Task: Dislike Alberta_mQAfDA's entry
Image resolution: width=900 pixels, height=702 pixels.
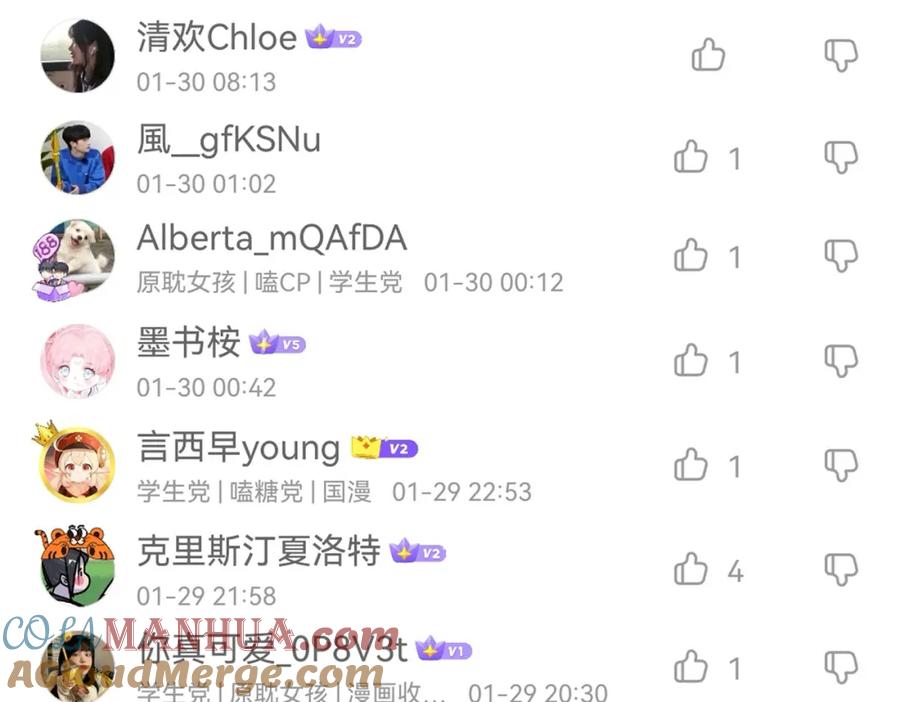Action: coord(841,255)
